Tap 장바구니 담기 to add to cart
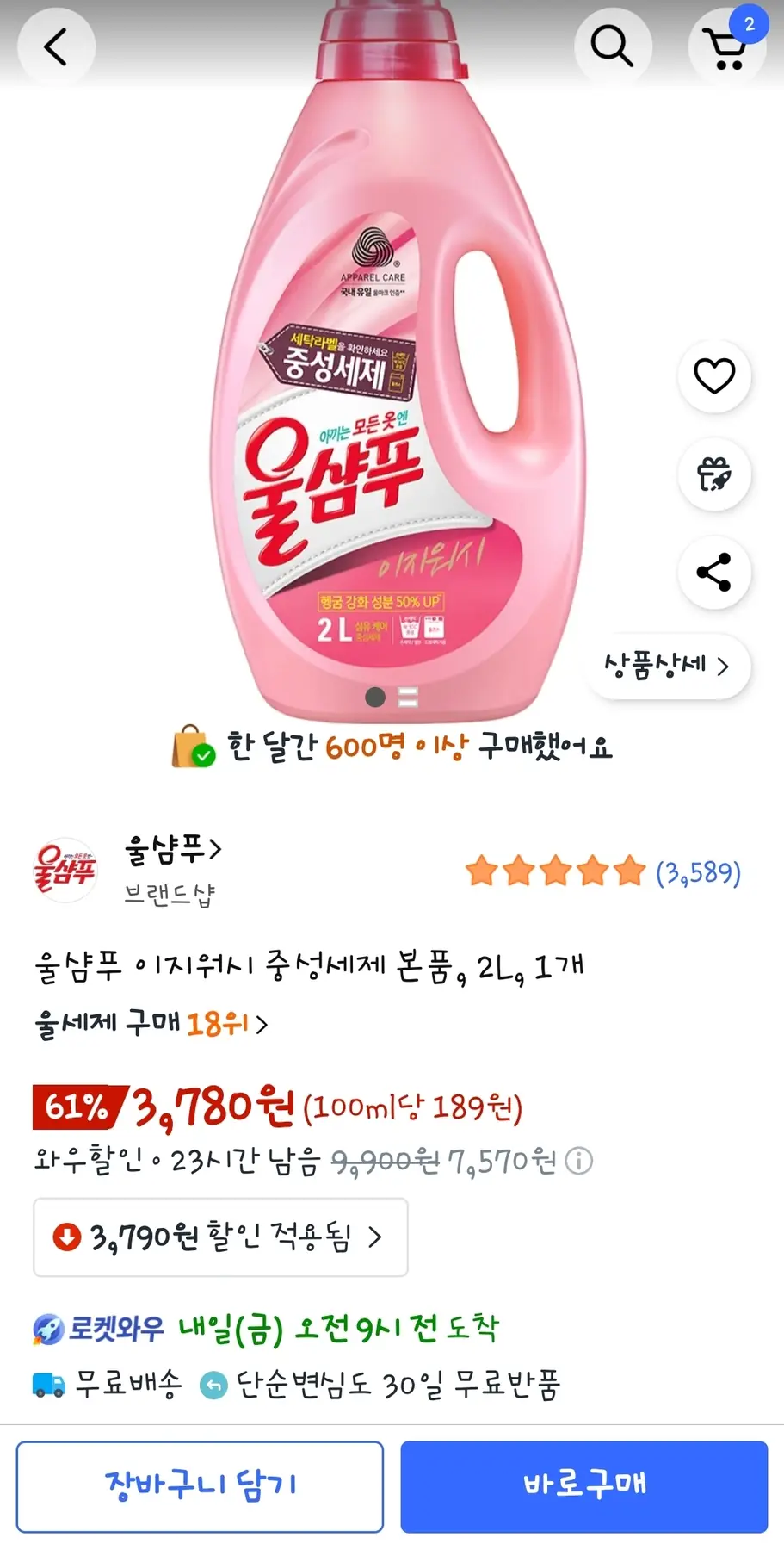The image size is (784, 1550). 200,1485
